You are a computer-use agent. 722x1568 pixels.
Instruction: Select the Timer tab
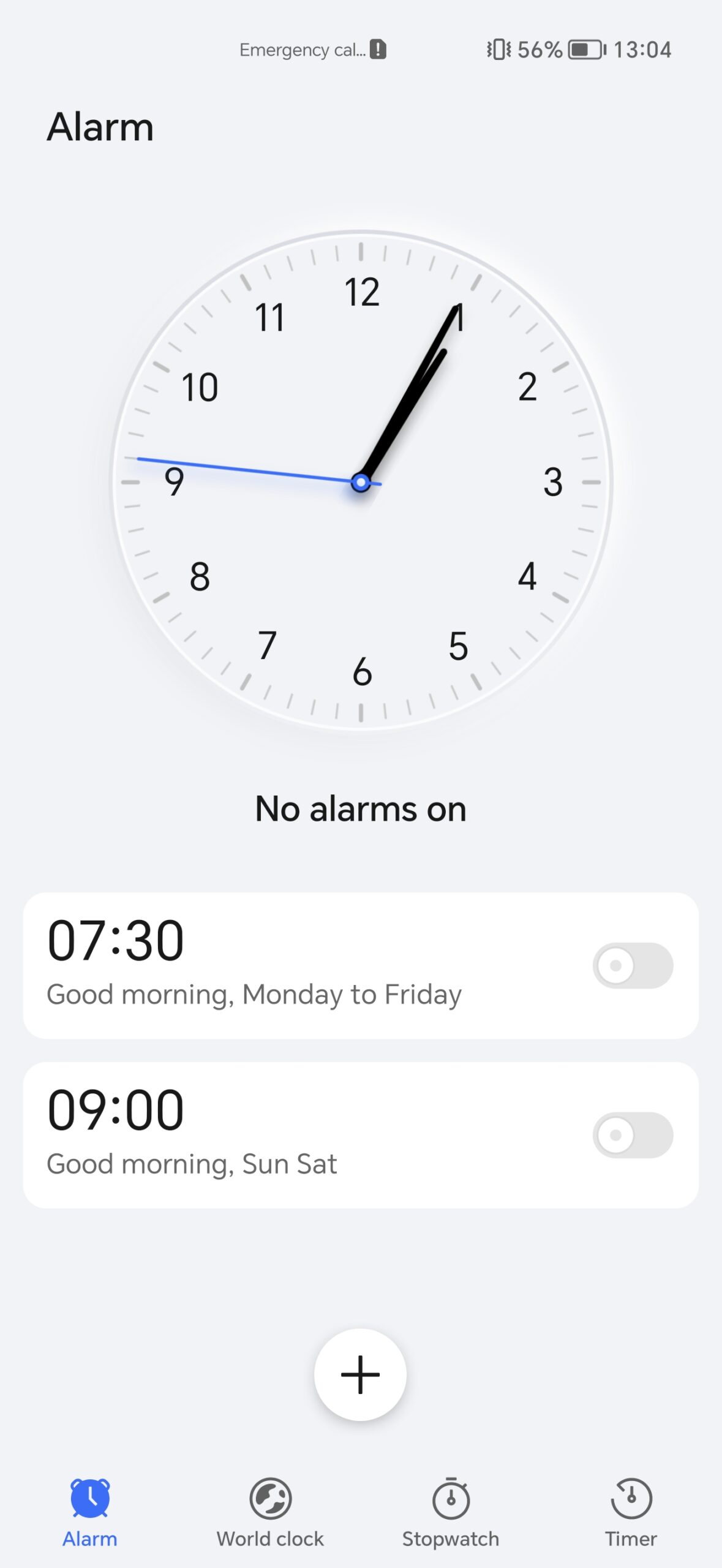pyautogui.click(x=631, y=1512)
